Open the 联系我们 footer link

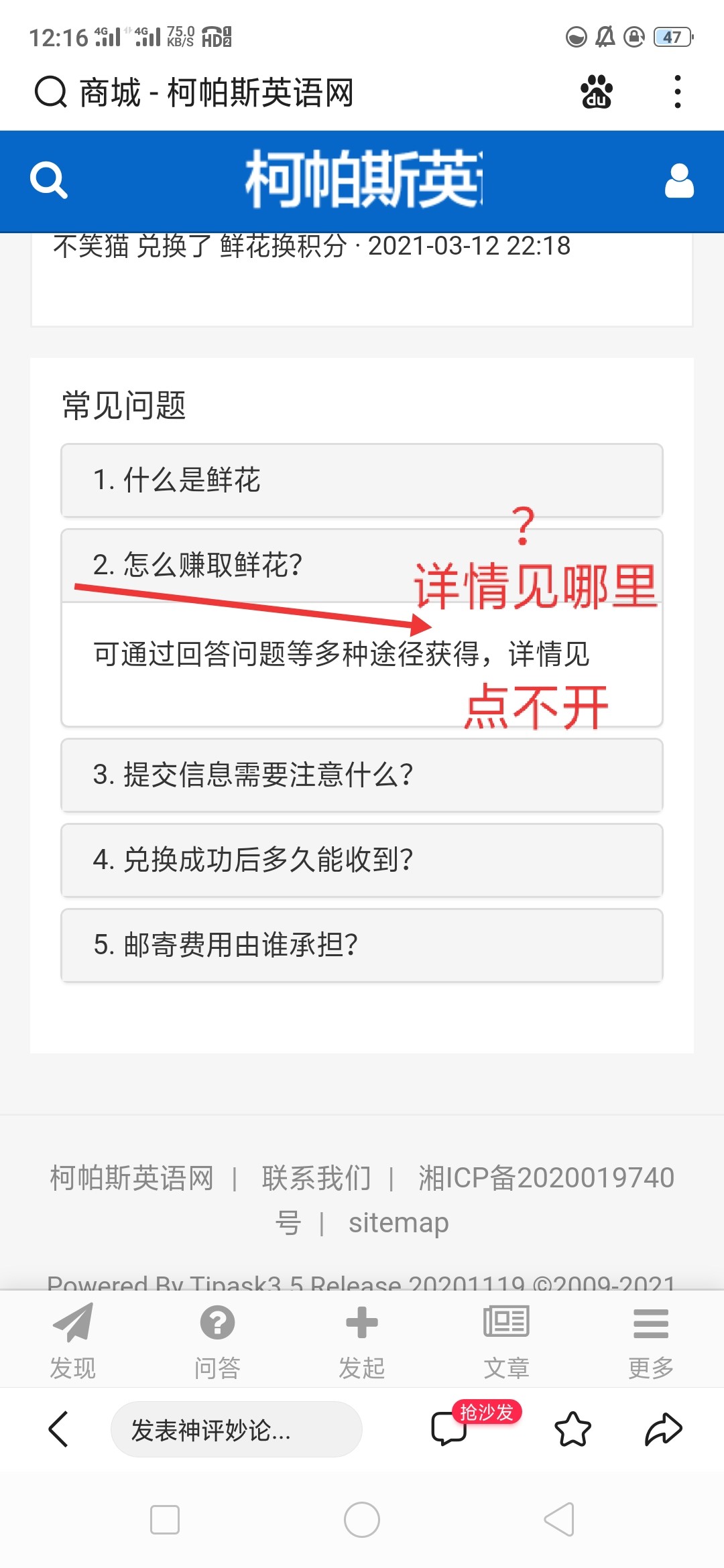[316, 1177]
